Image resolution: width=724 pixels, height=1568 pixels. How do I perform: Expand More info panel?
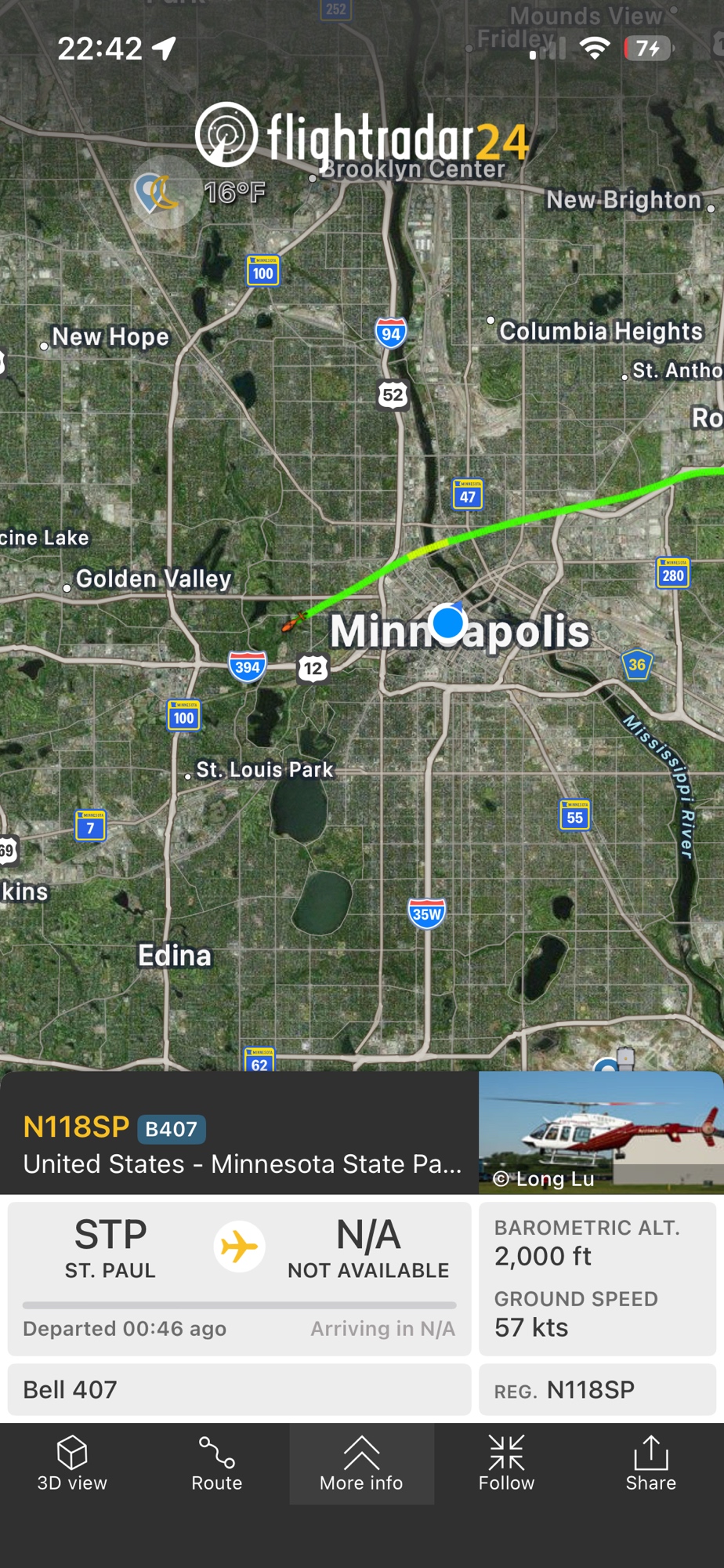(x=361, y=1463)
